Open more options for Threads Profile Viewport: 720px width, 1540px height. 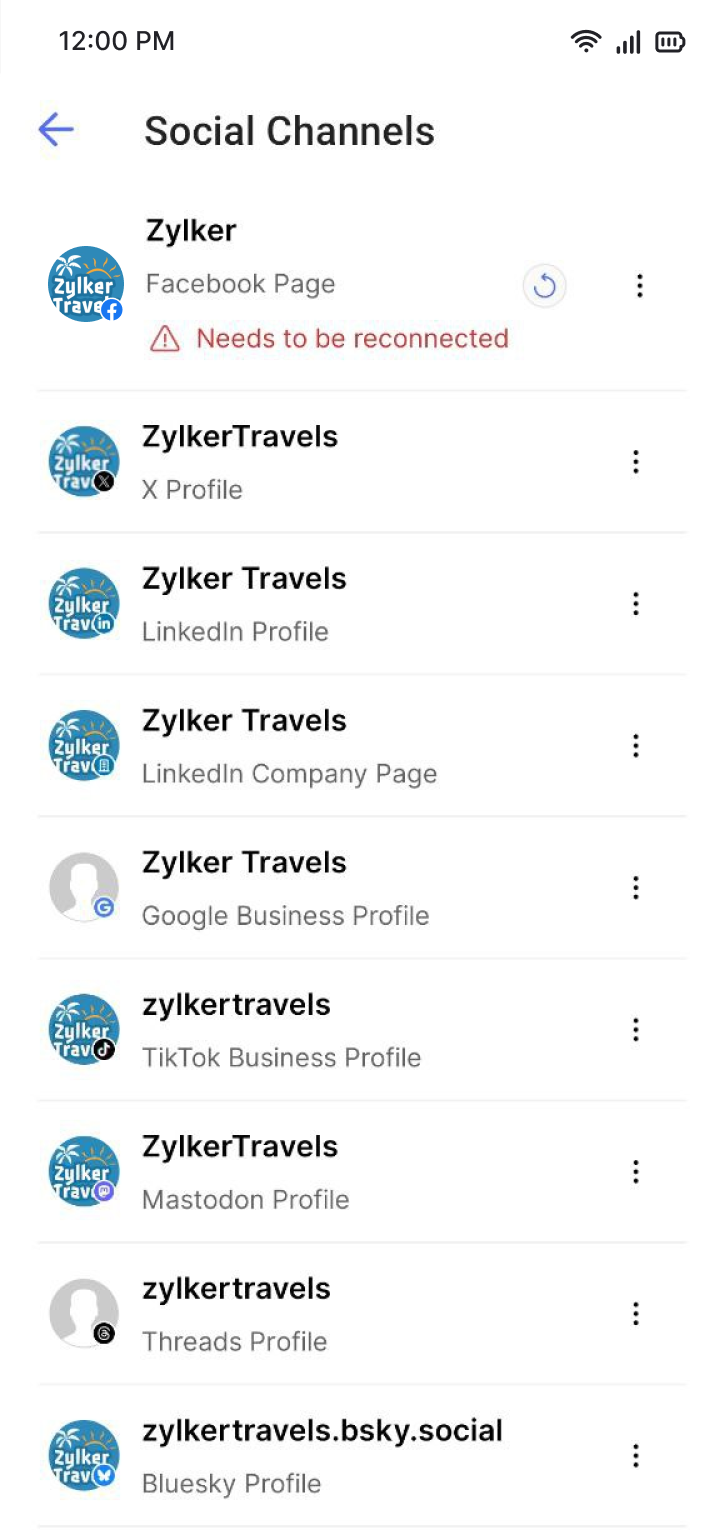pos(635,1314)
